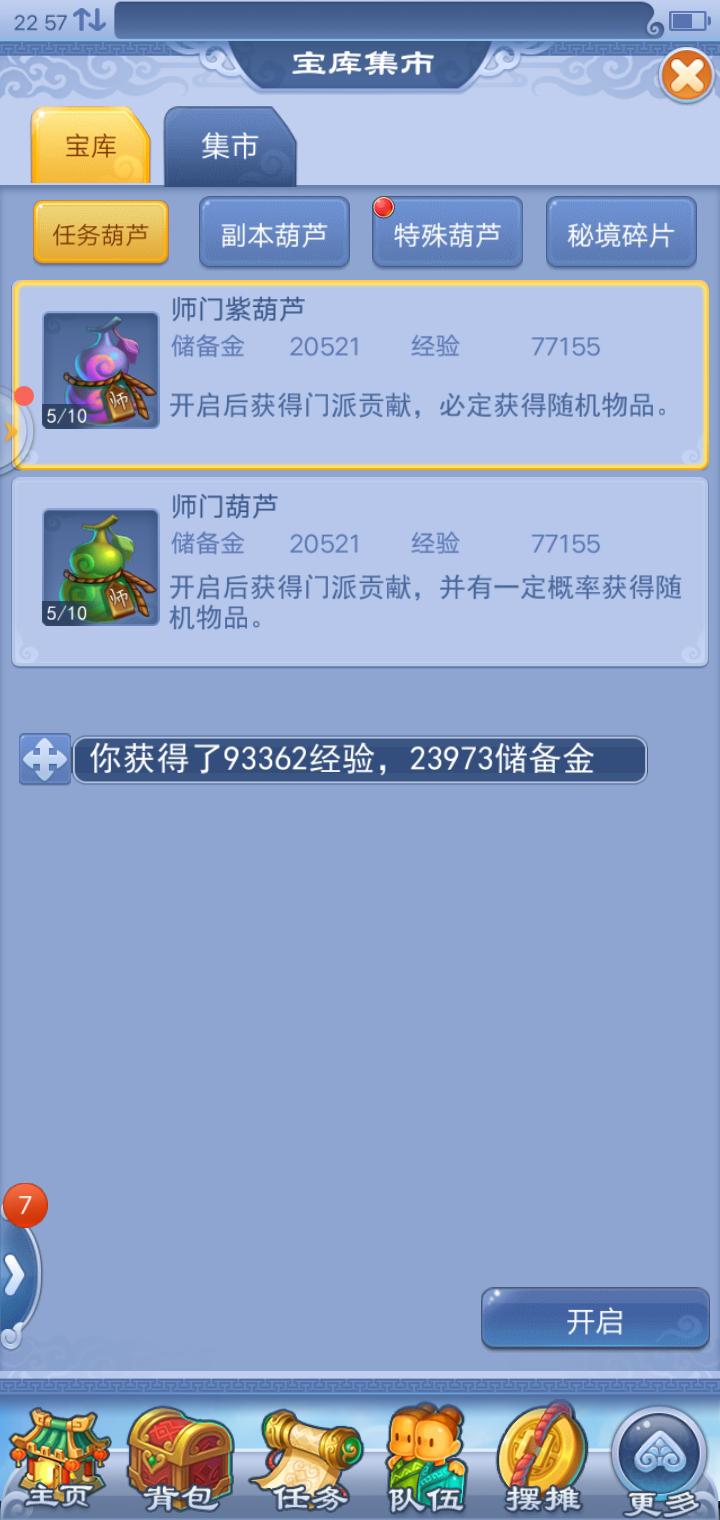This screenshot has width=720, height=1520.
Task: Open the 副本葫芦 category
Action: coord(274,234)
